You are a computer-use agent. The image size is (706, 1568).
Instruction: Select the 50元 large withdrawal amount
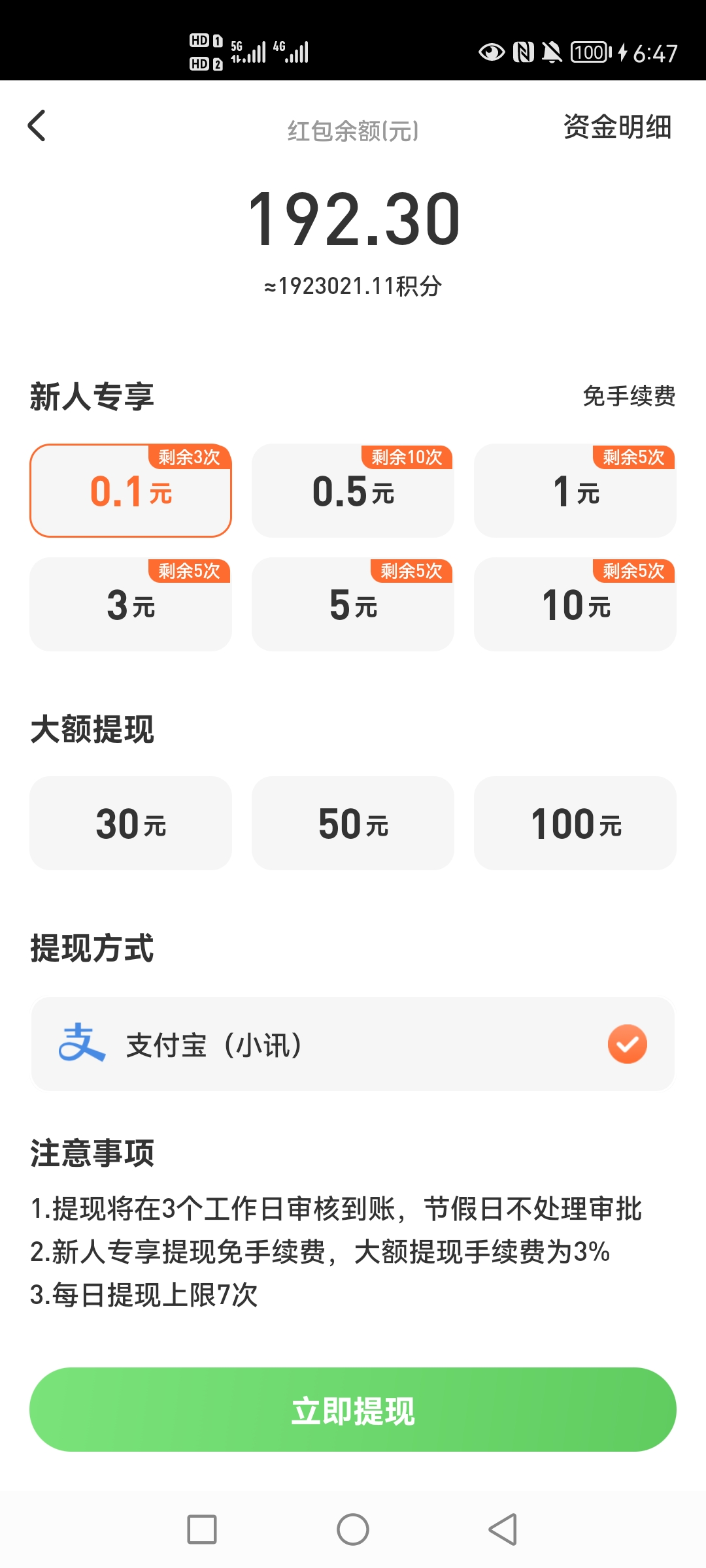tap(352, 823)
